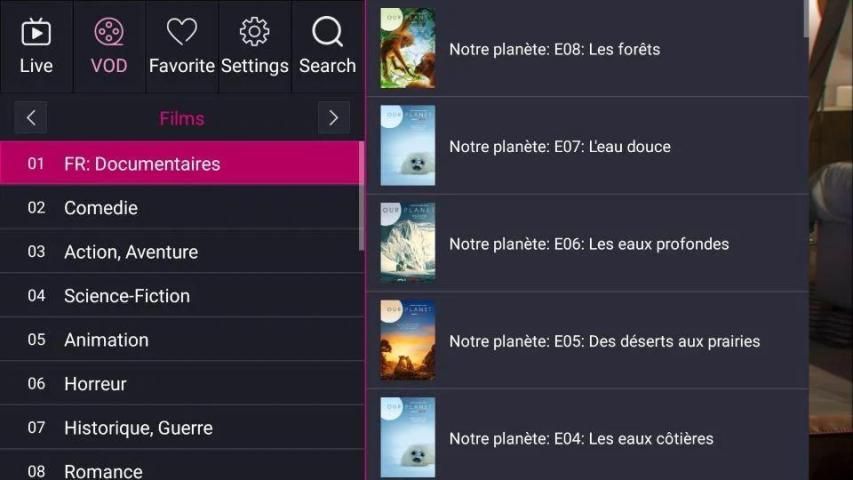Choose the Historique, Guerre category
Image resolution: width=853 pixels, height=480 pixels.
[180, 428]
